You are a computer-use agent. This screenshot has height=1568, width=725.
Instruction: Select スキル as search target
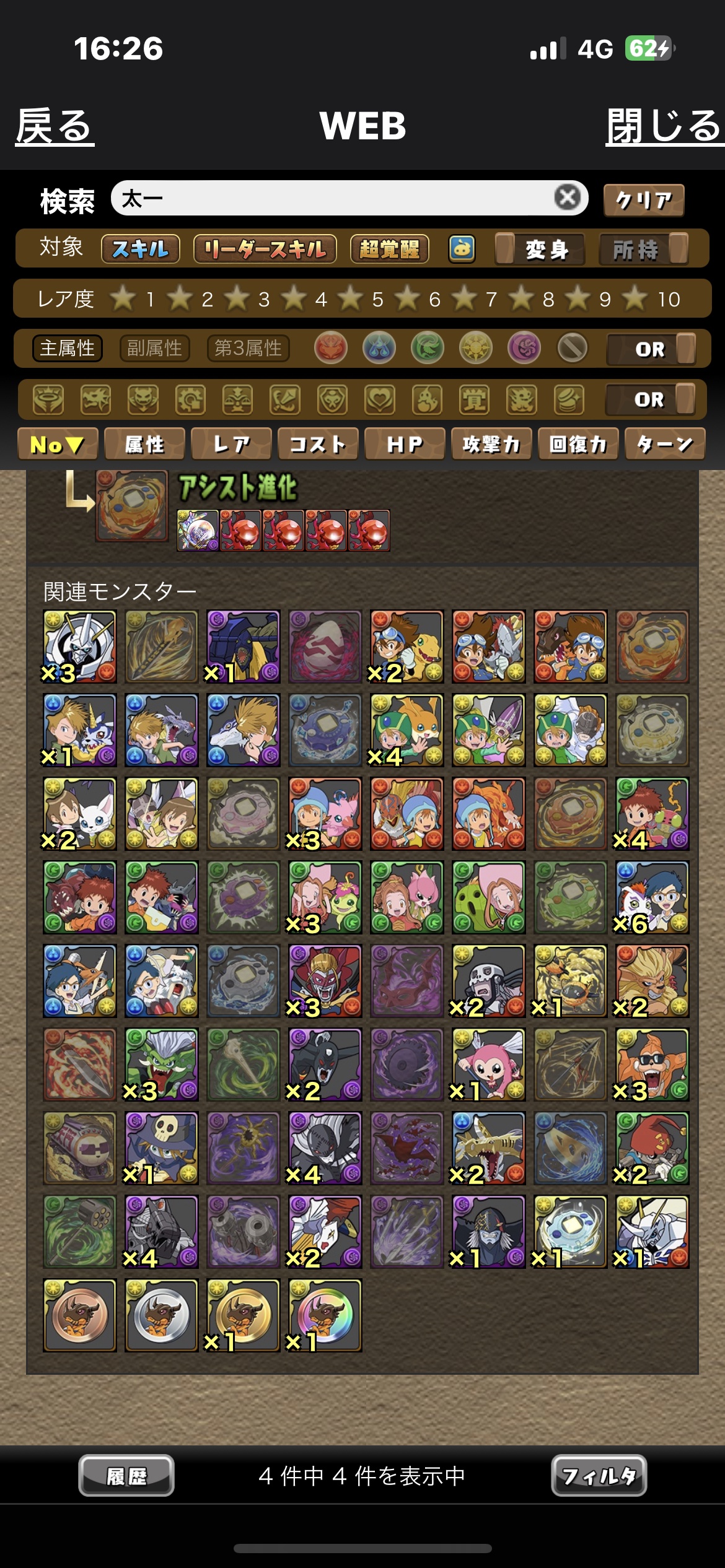[141, 249]
